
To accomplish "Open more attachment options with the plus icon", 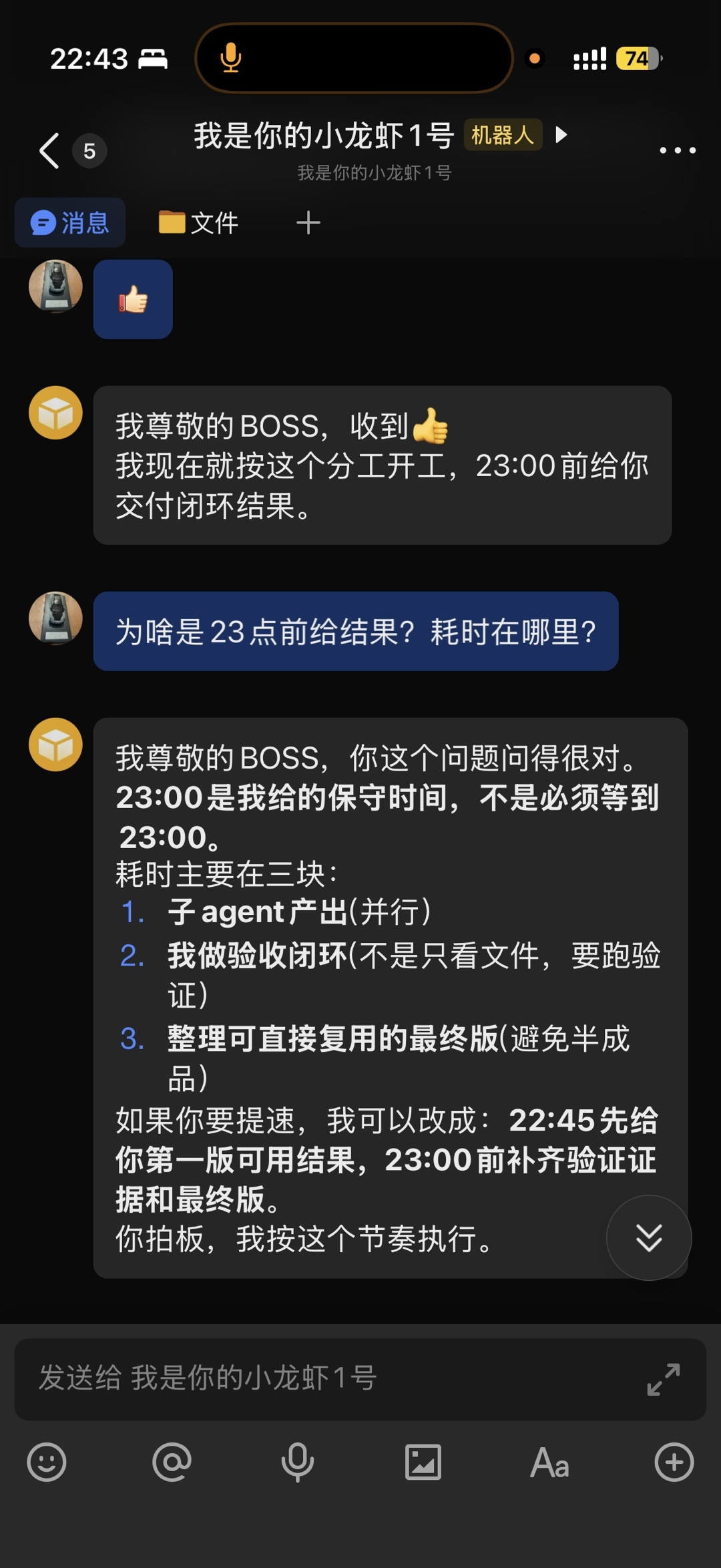I will coord(674,1462).
